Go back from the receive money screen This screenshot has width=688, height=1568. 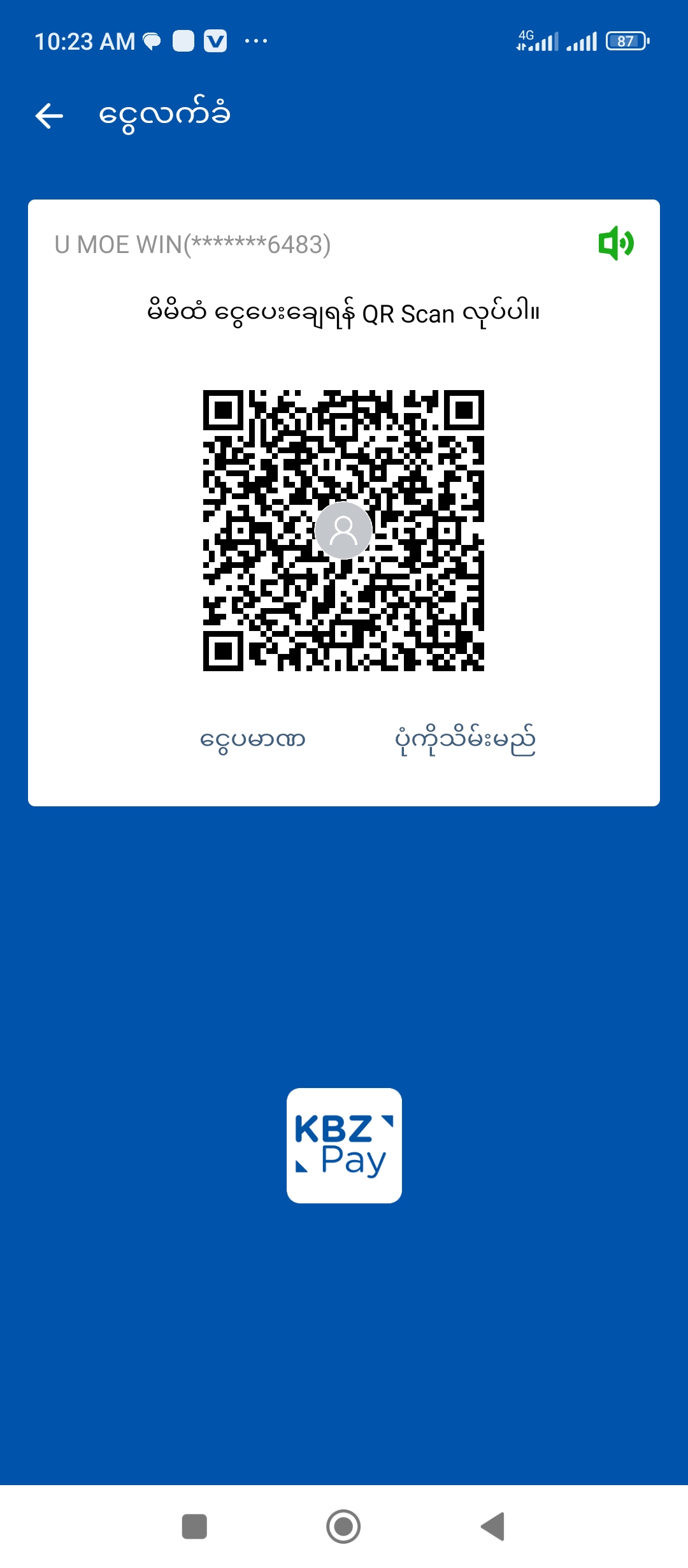50,116
